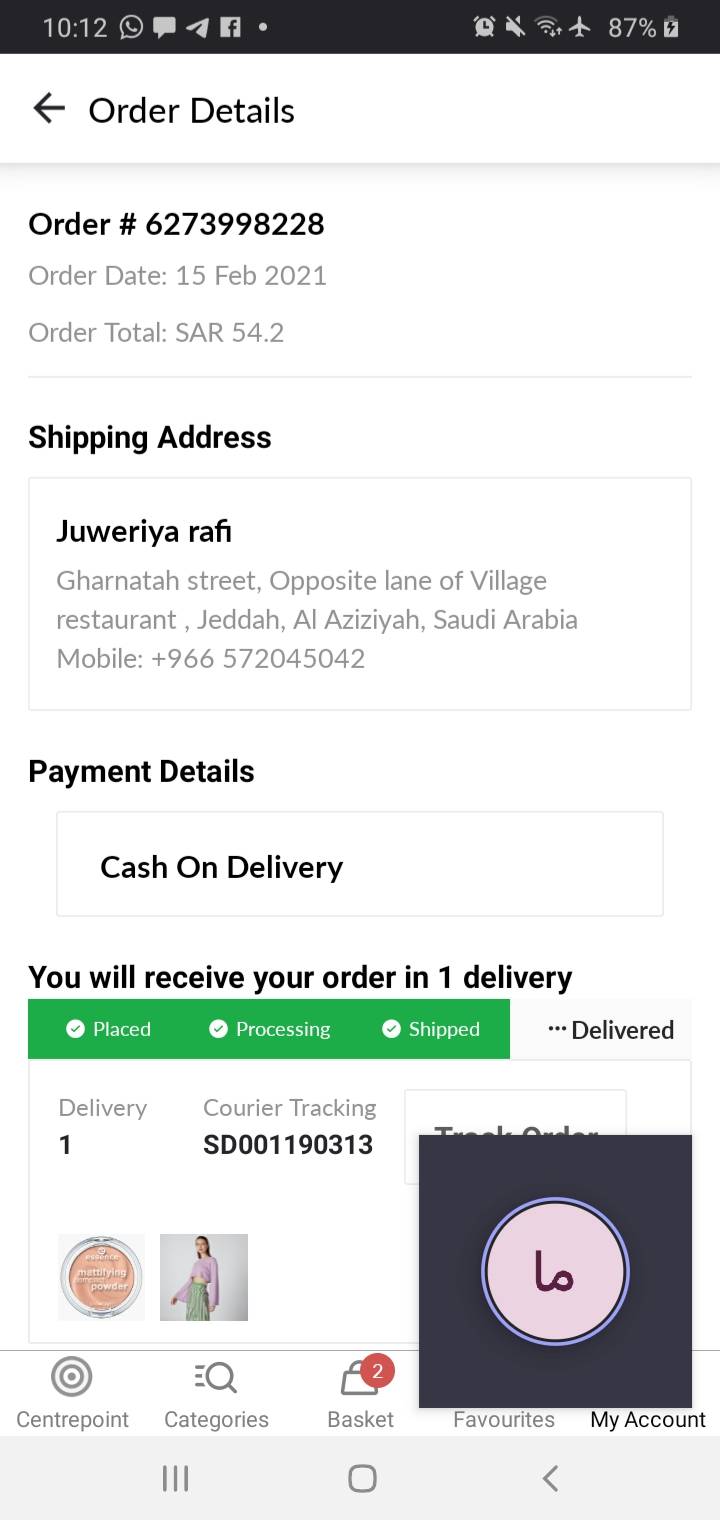This screenshot has height=1520, width=720.
Task: Open the purple top clothing item
Action: coord(204,1277)
